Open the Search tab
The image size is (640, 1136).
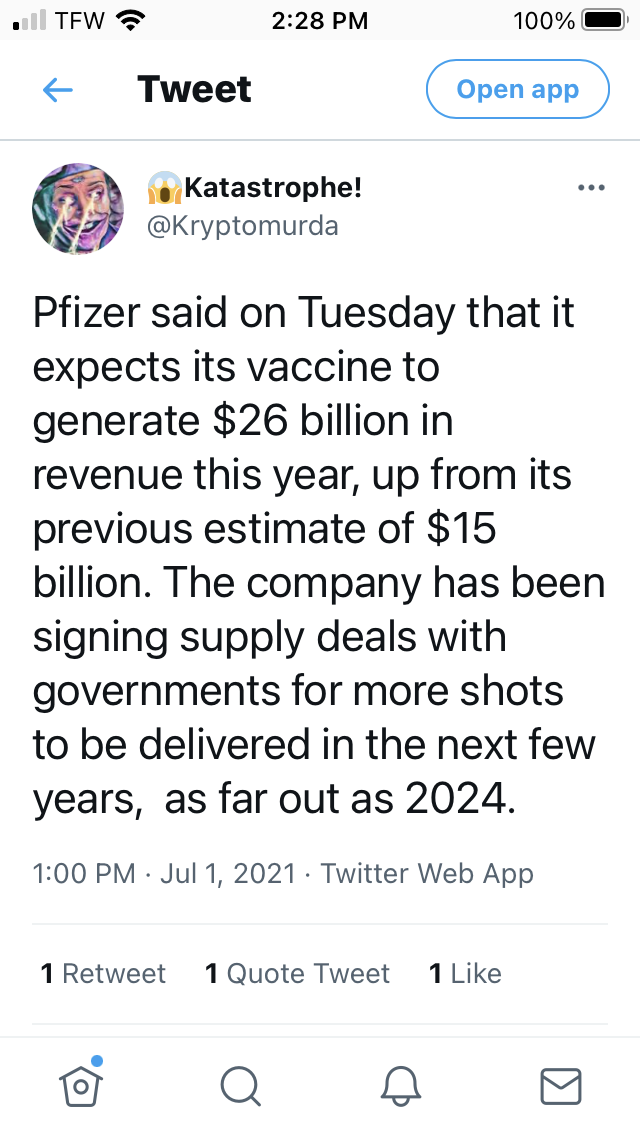241,1085
